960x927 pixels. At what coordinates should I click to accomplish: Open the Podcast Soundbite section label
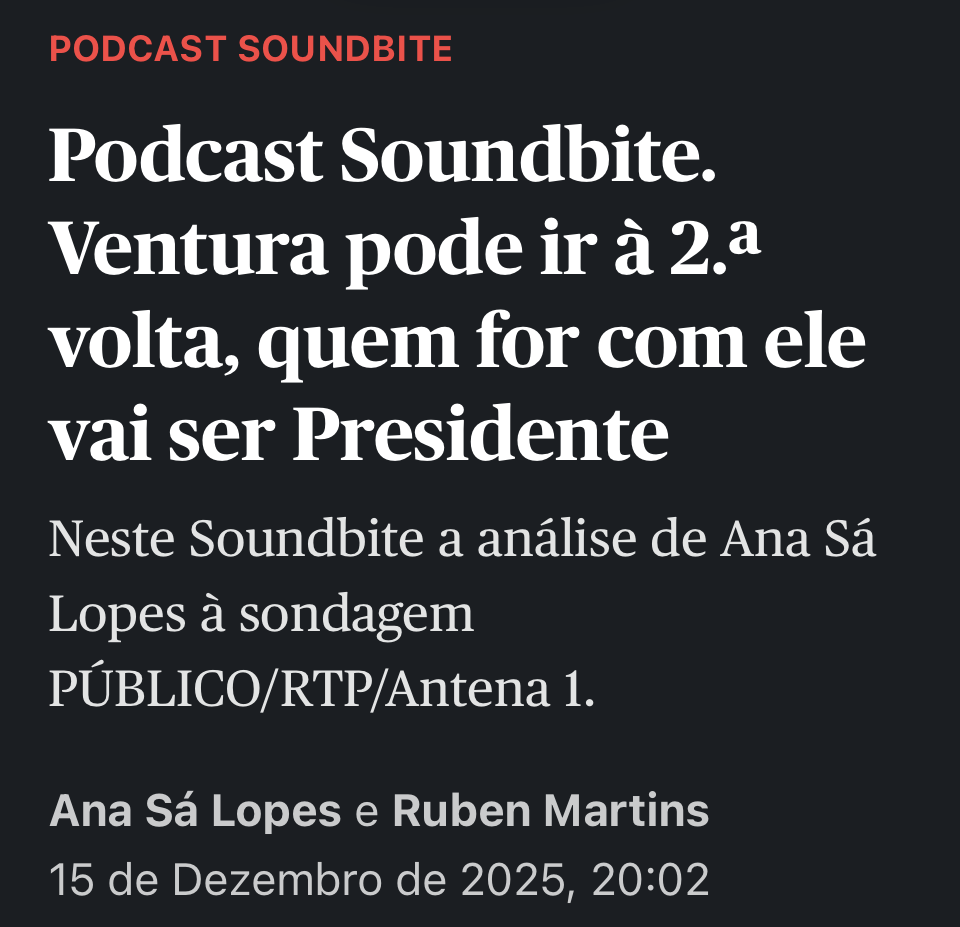(x=251, y=49)
